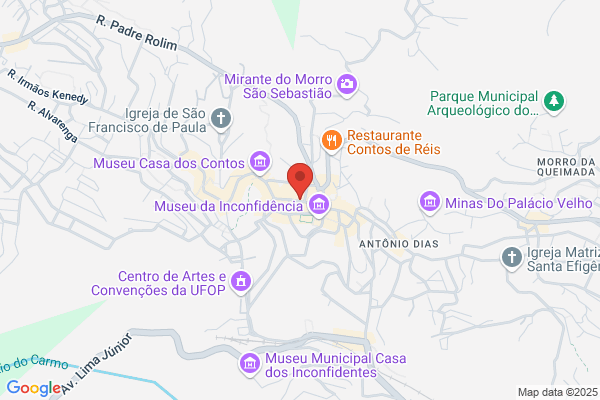Open Parque Municipal Arqueológico marker
The image size is (600, 400).
point(554,102)
